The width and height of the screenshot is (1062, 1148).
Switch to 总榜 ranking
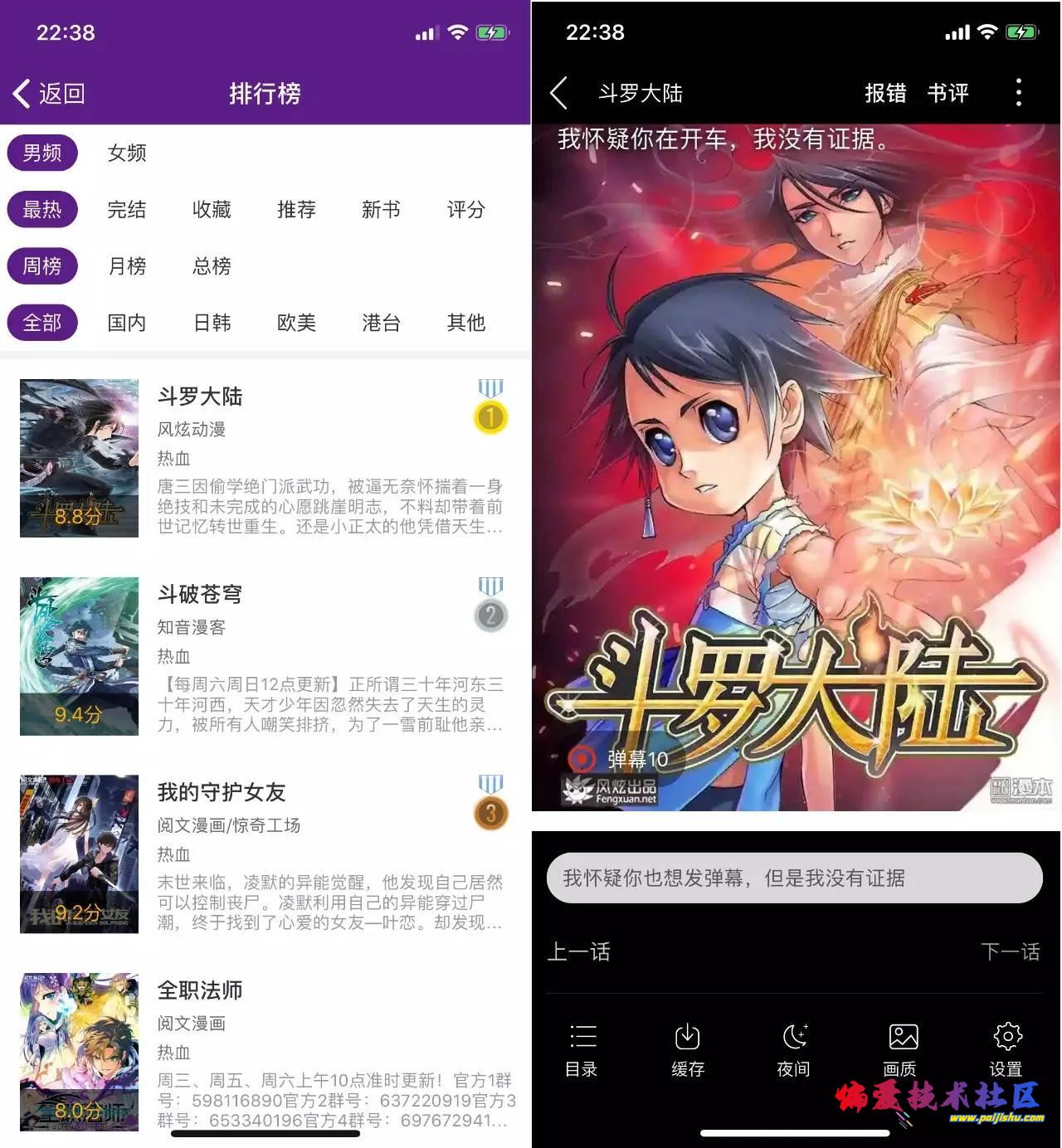tap(212, 266)
